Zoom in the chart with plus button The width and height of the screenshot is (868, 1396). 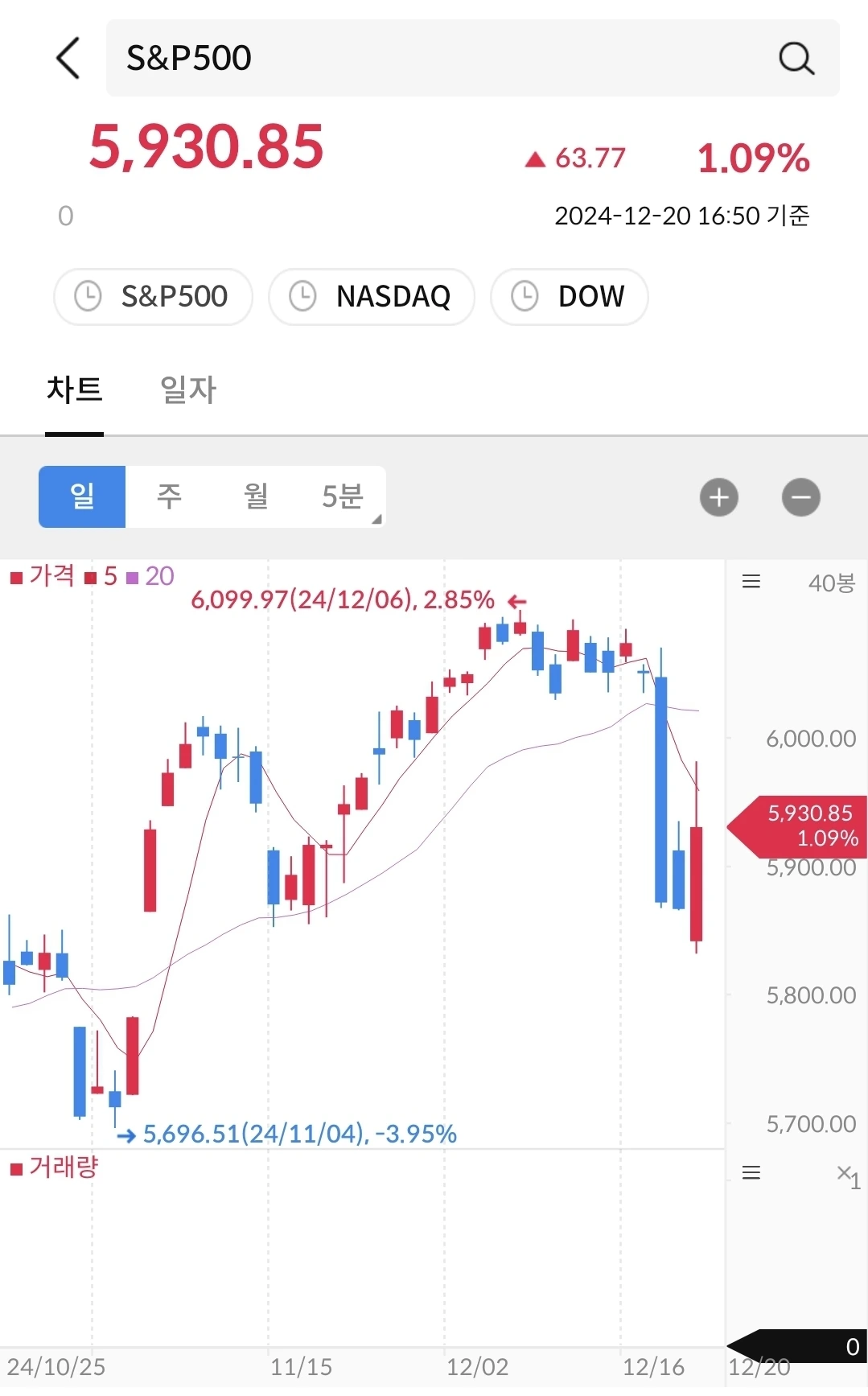(719, 497)
